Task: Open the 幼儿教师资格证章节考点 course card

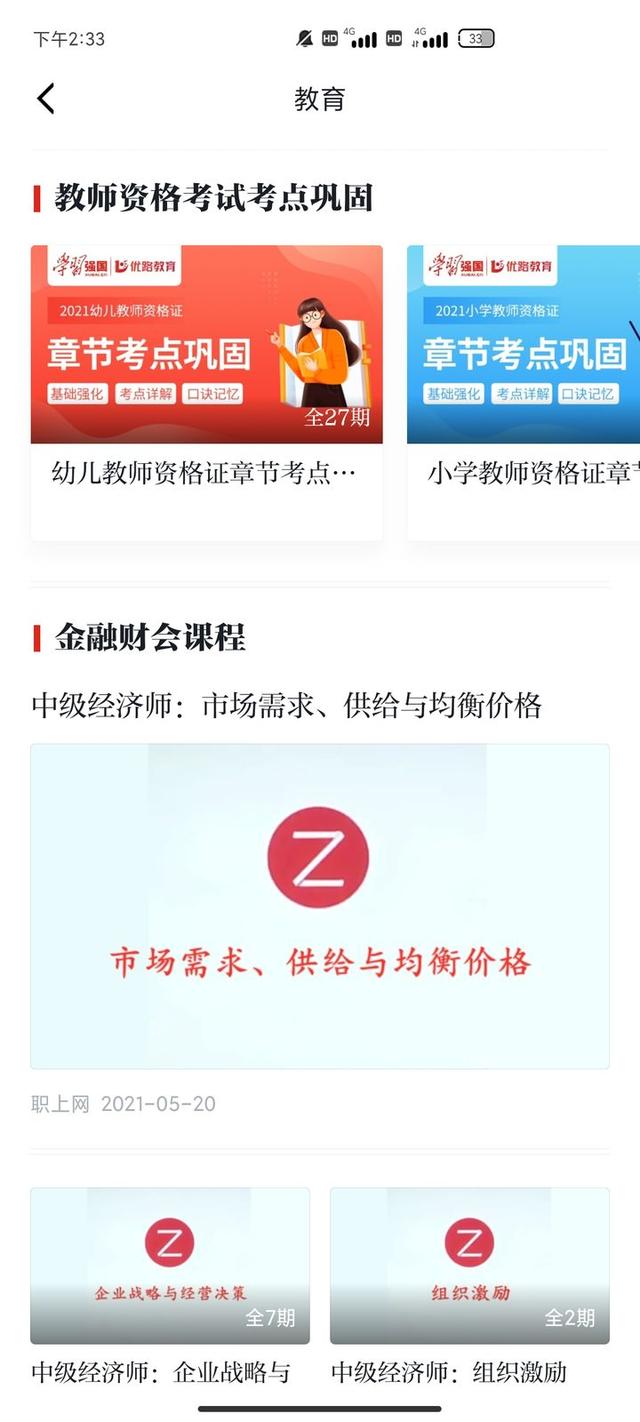Action: tap(207, 393)
